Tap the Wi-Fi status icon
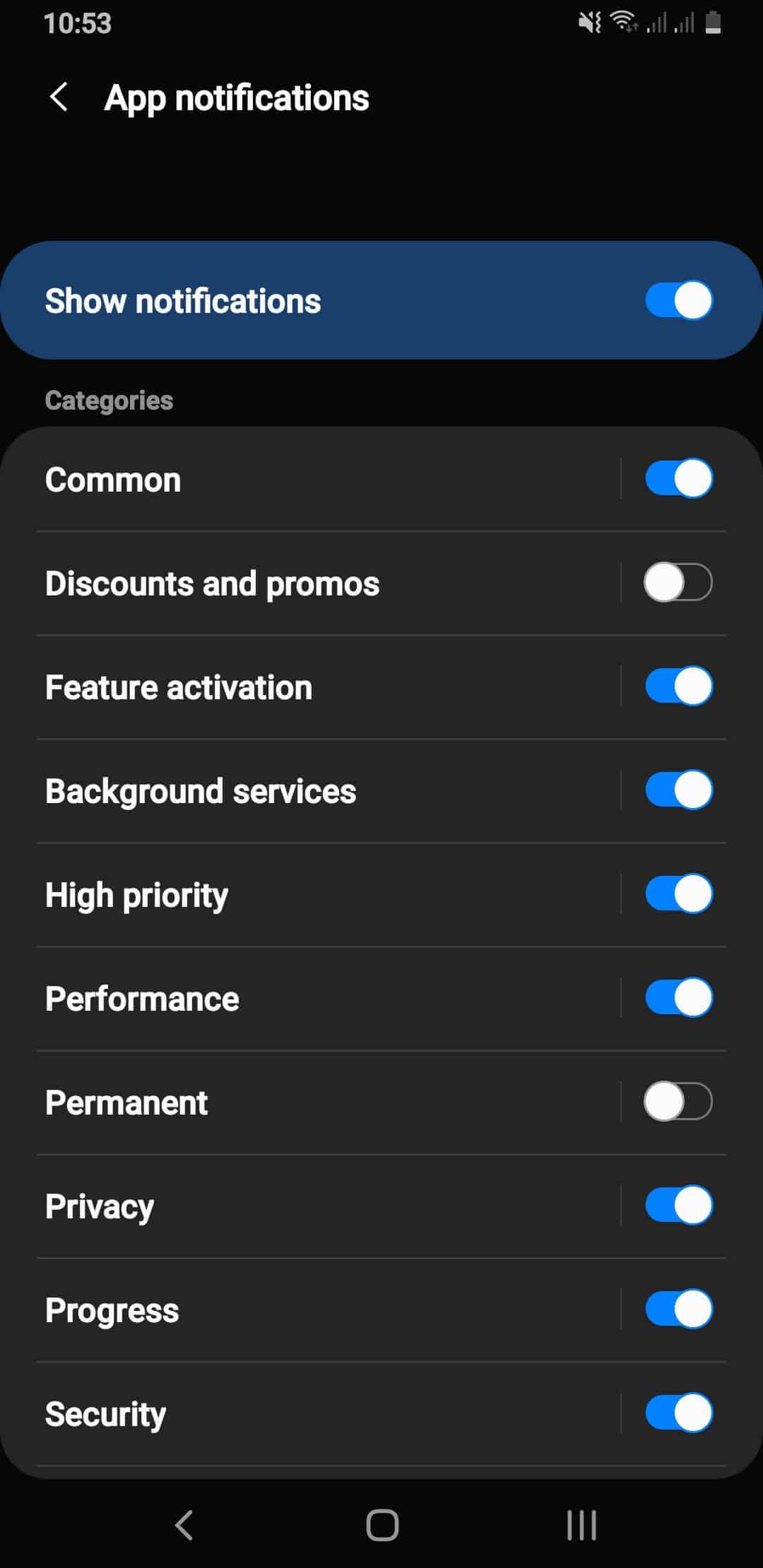The height and width of the screenshot is (1568, 763). [x=625, y=21]
